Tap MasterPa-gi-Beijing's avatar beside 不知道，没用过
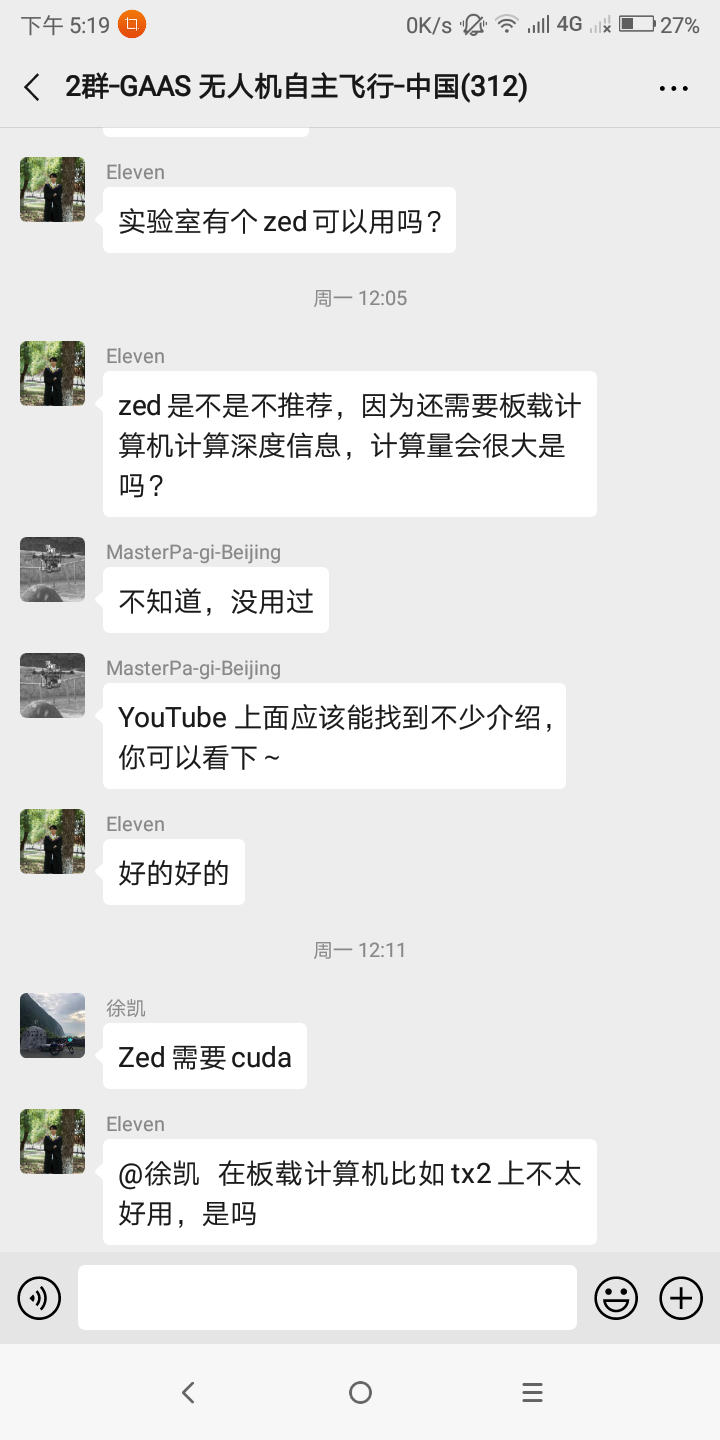This screenshot has height=1440, width=720. [x=52, y=569]
